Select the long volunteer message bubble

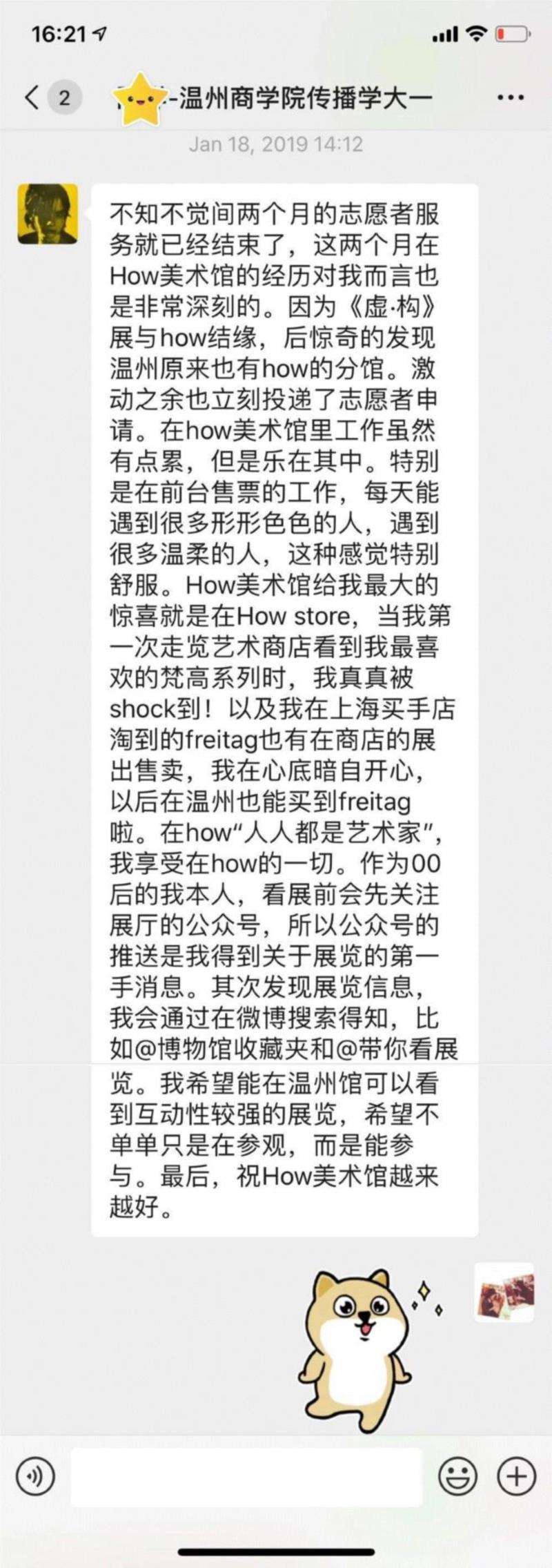coord(283,690)
